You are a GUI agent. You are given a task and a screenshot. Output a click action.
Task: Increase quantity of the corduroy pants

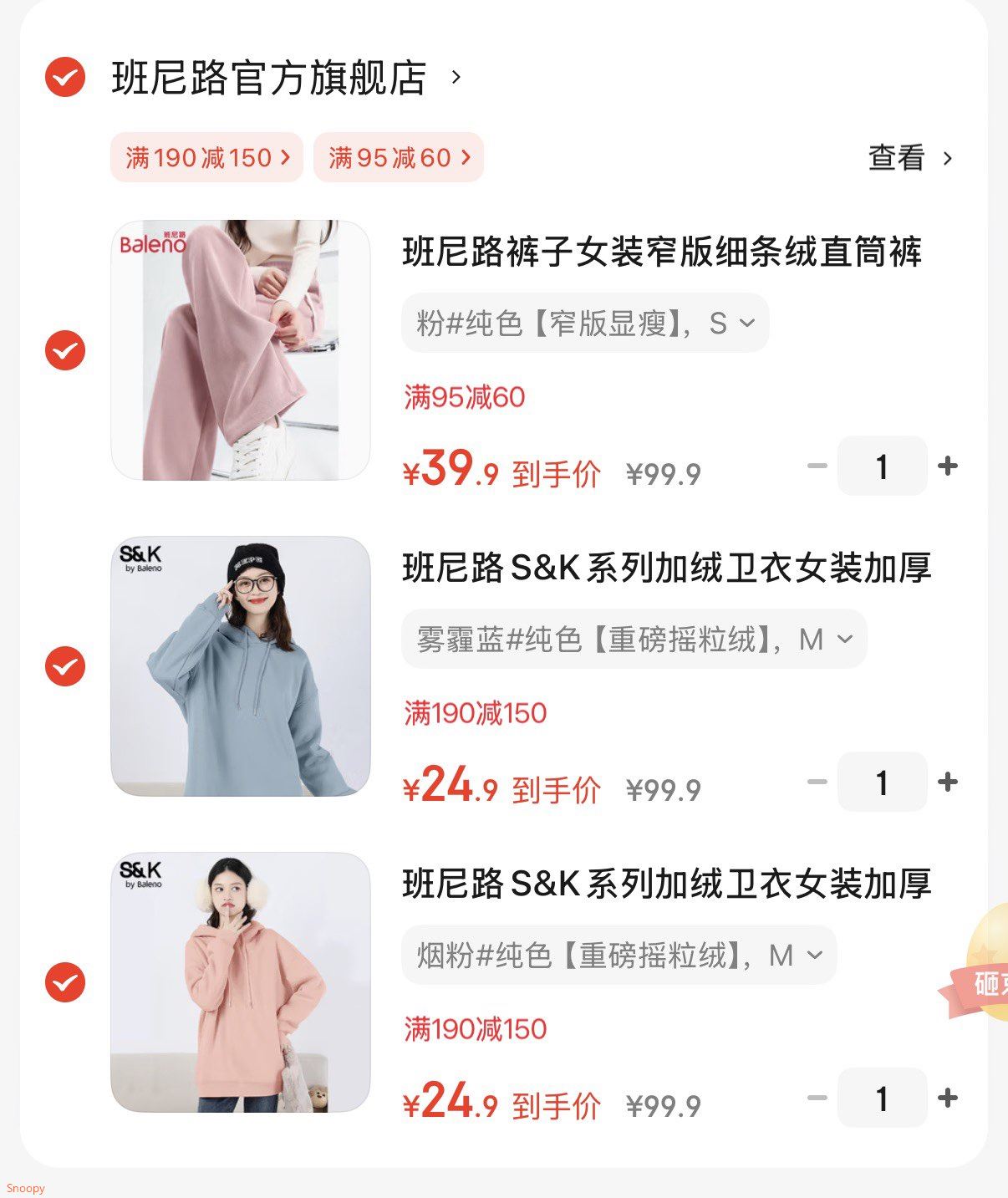(x=948, y=466)
